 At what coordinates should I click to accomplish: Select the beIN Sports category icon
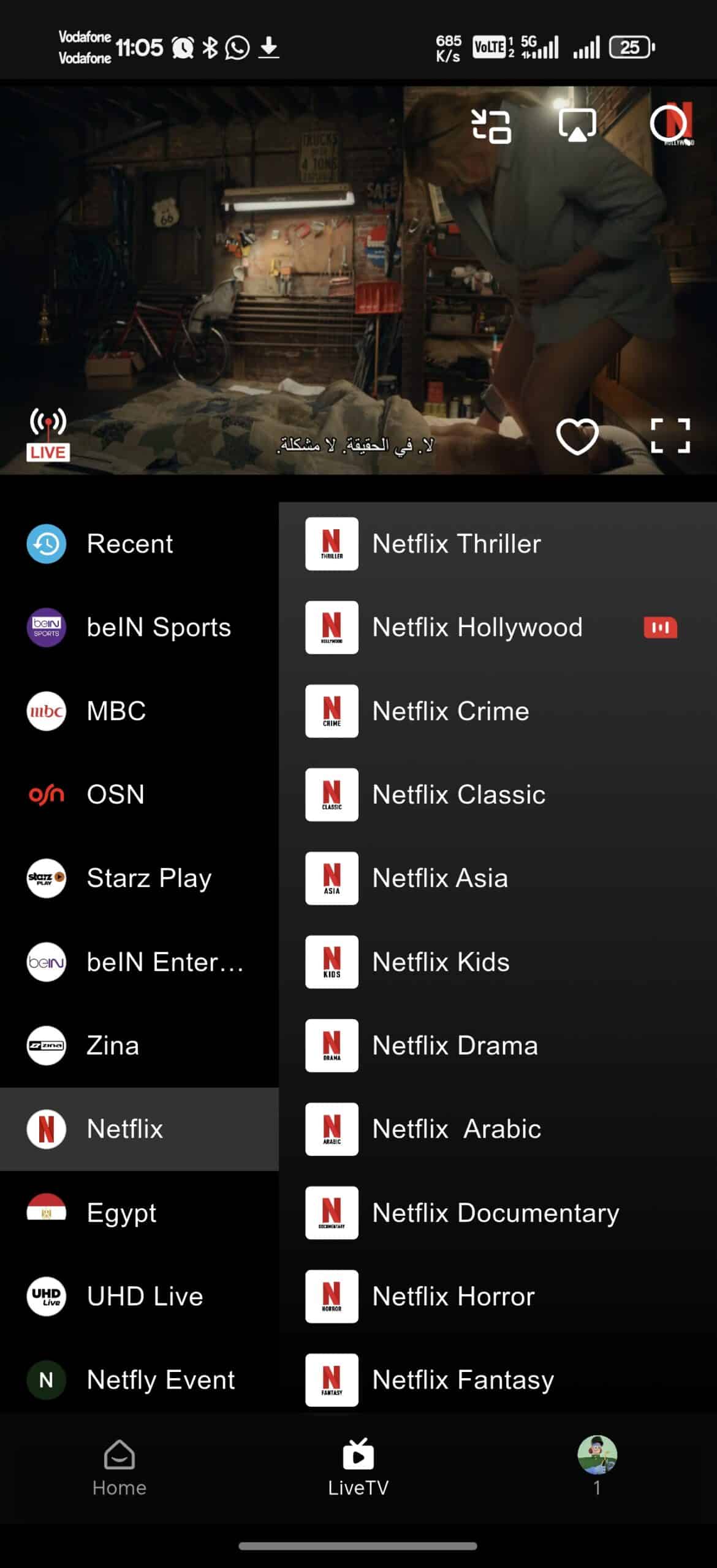[45, 627]
